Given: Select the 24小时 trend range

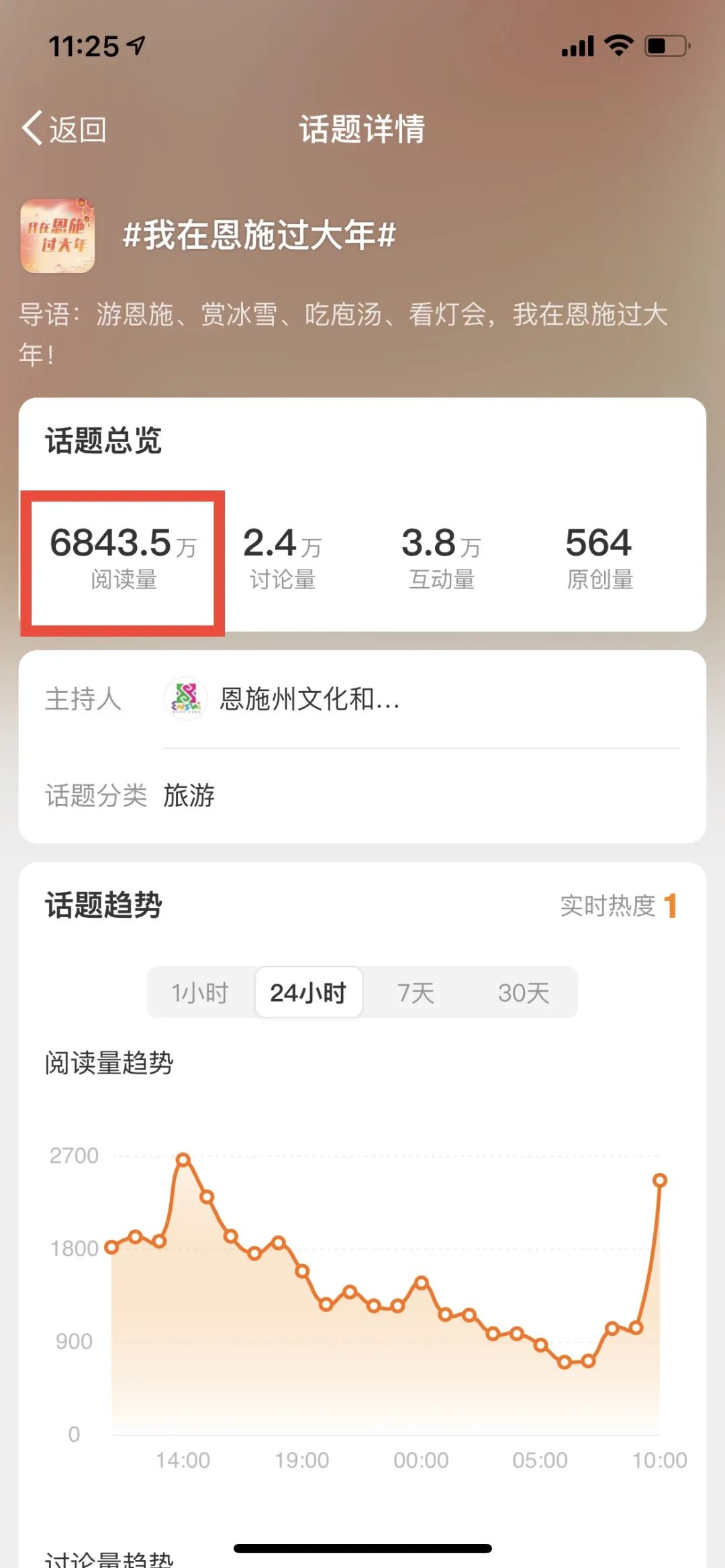Looking at the screenshot, I should pyautogui.click(x=308, y=992).
